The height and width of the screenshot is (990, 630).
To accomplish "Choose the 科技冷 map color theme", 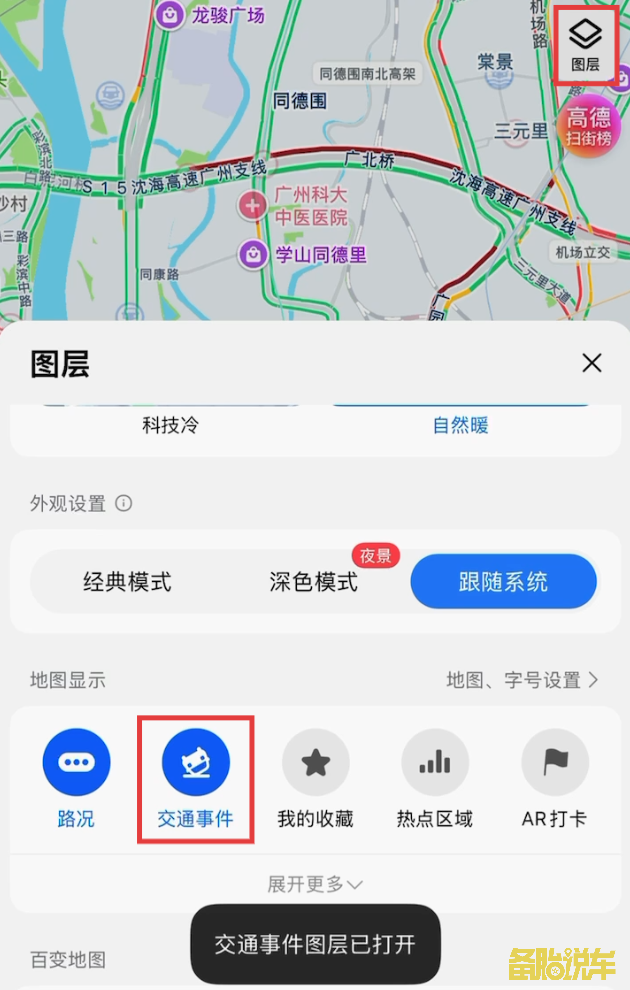I will click(x=170, y=425).
